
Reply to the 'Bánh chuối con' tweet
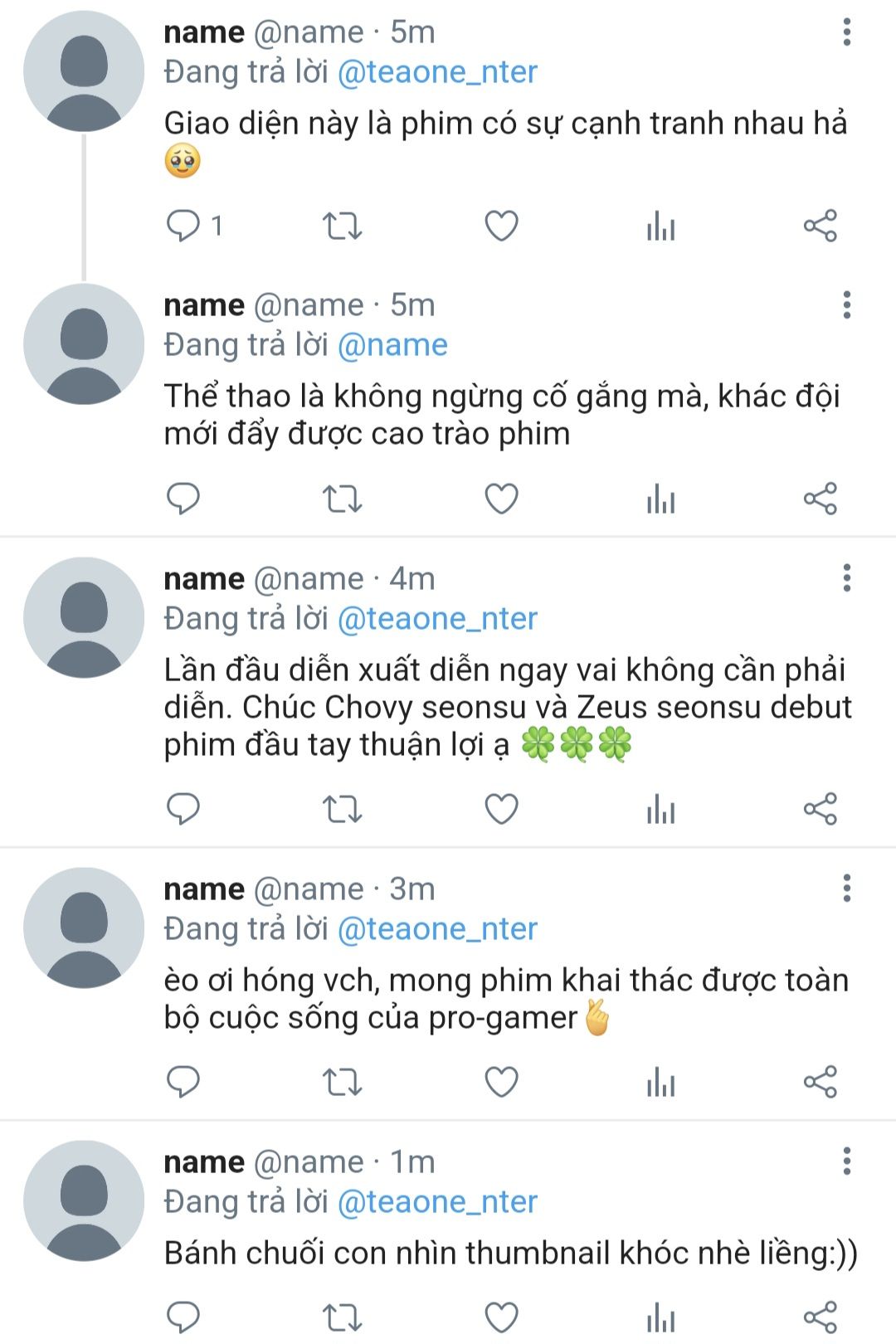[x=184, y=1317]
